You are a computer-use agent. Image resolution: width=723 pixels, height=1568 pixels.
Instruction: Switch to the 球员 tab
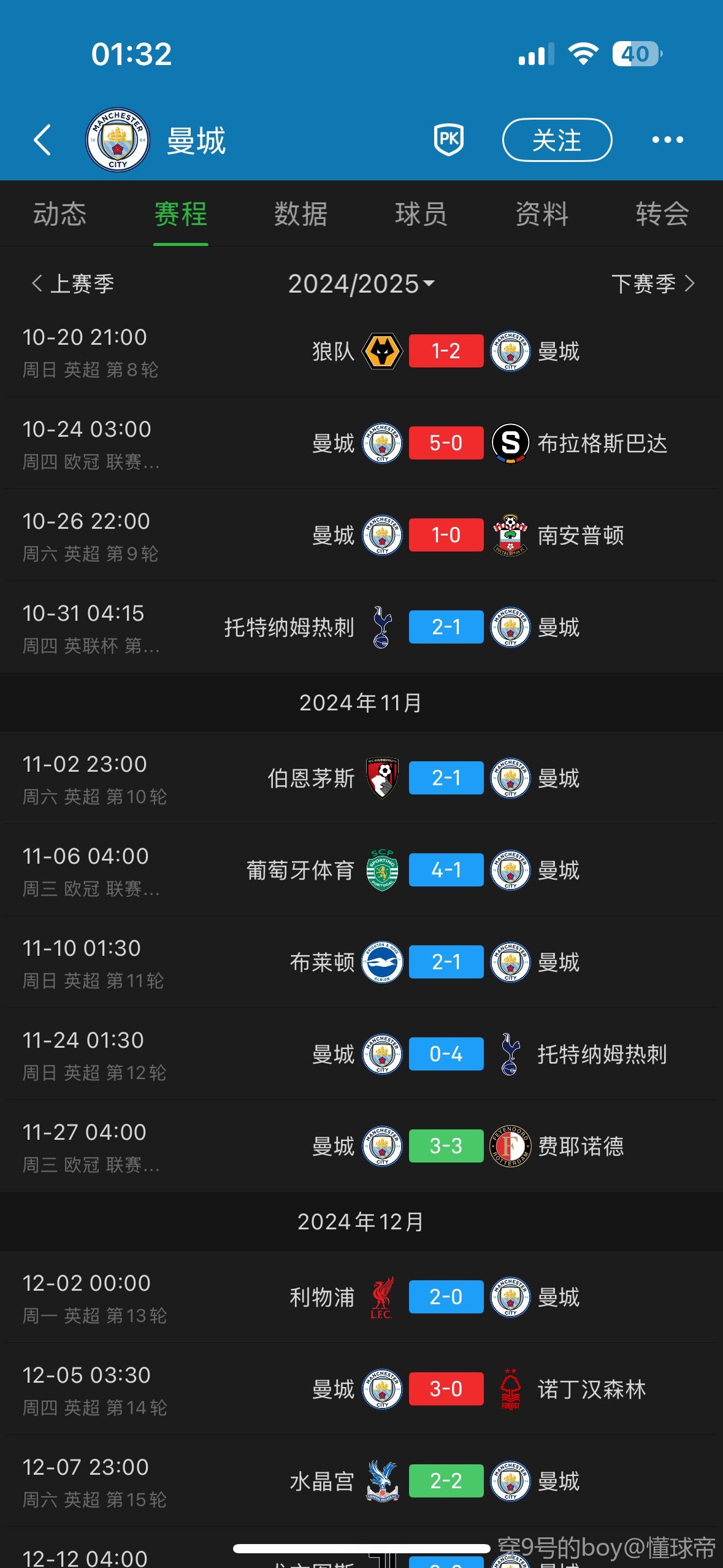click(x=421, y=214)
